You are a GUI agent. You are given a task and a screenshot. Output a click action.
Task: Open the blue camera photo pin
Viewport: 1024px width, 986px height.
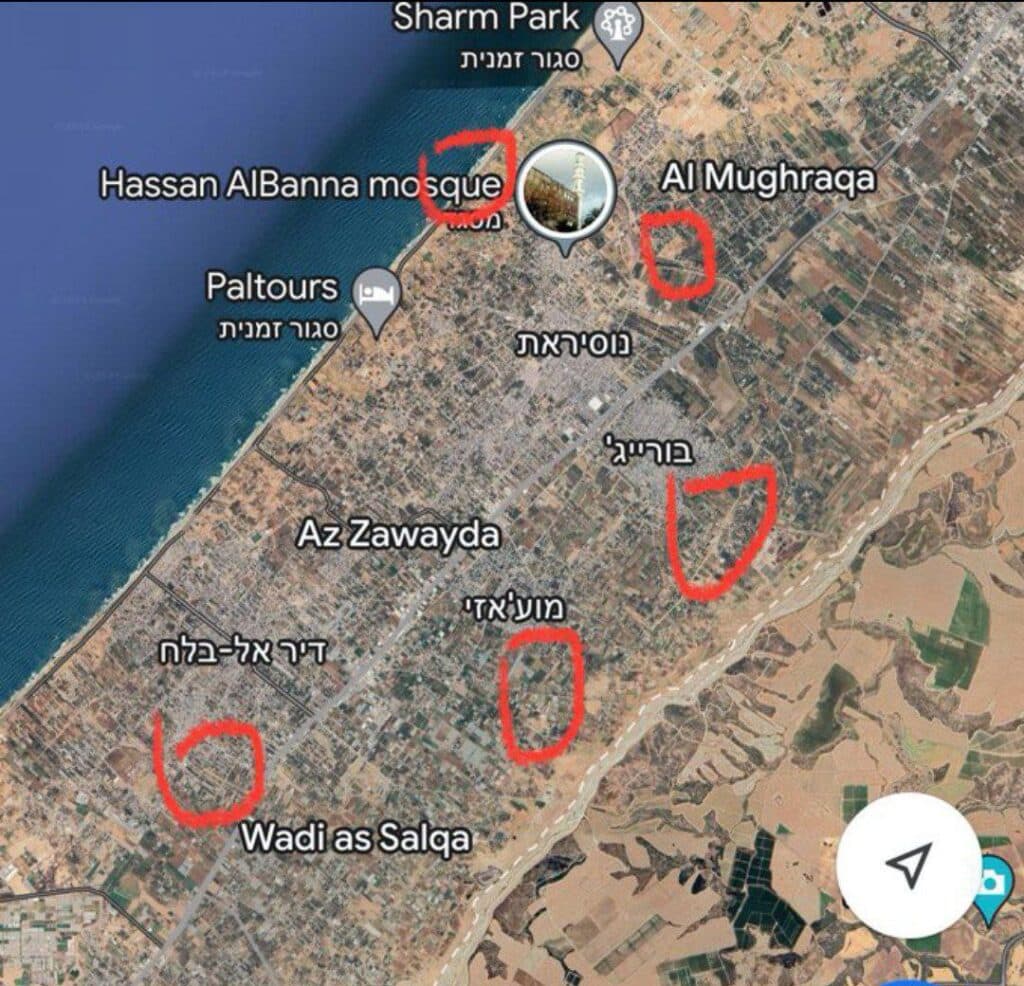click(x=991, y=885)
